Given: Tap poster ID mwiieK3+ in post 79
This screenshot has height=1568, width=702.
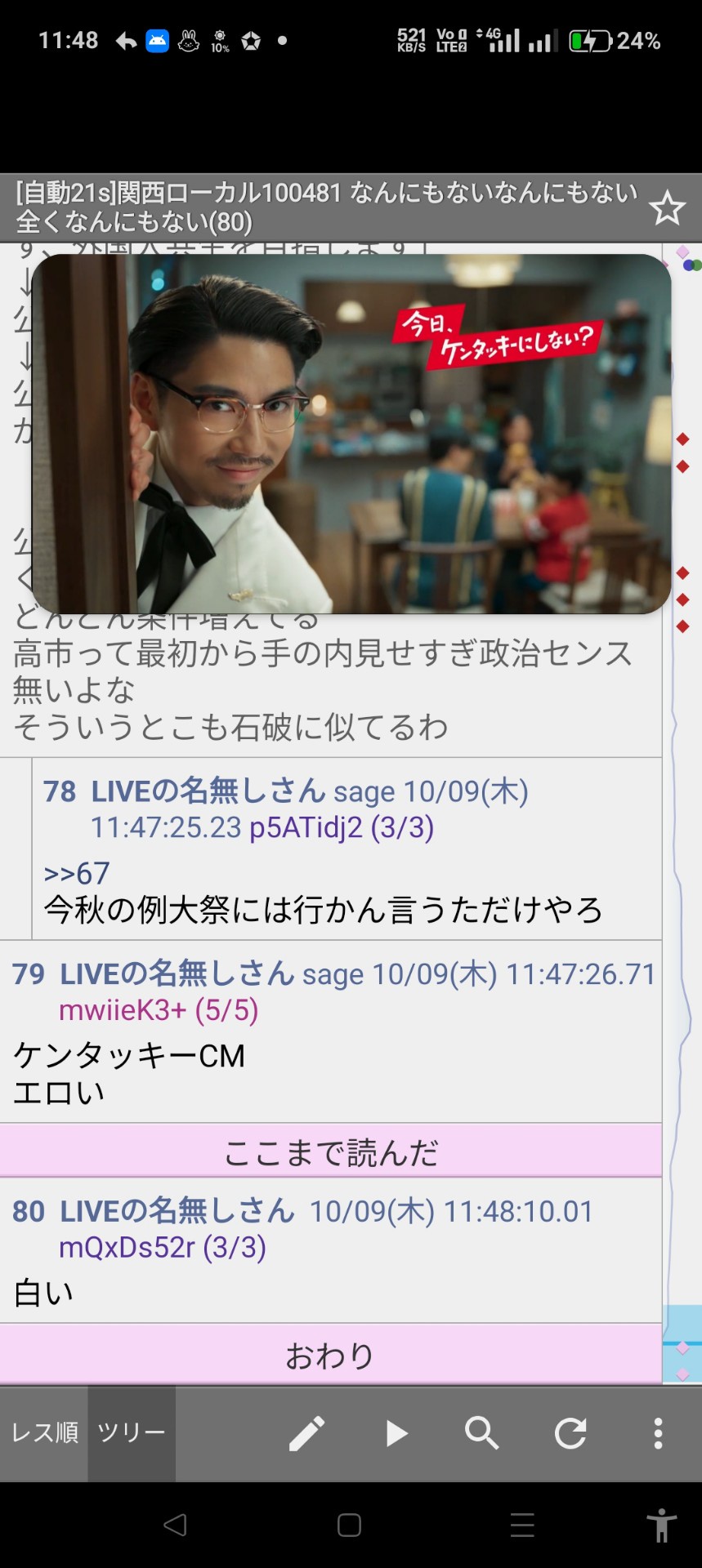Looking at the screenshot, I should 123,1010.
